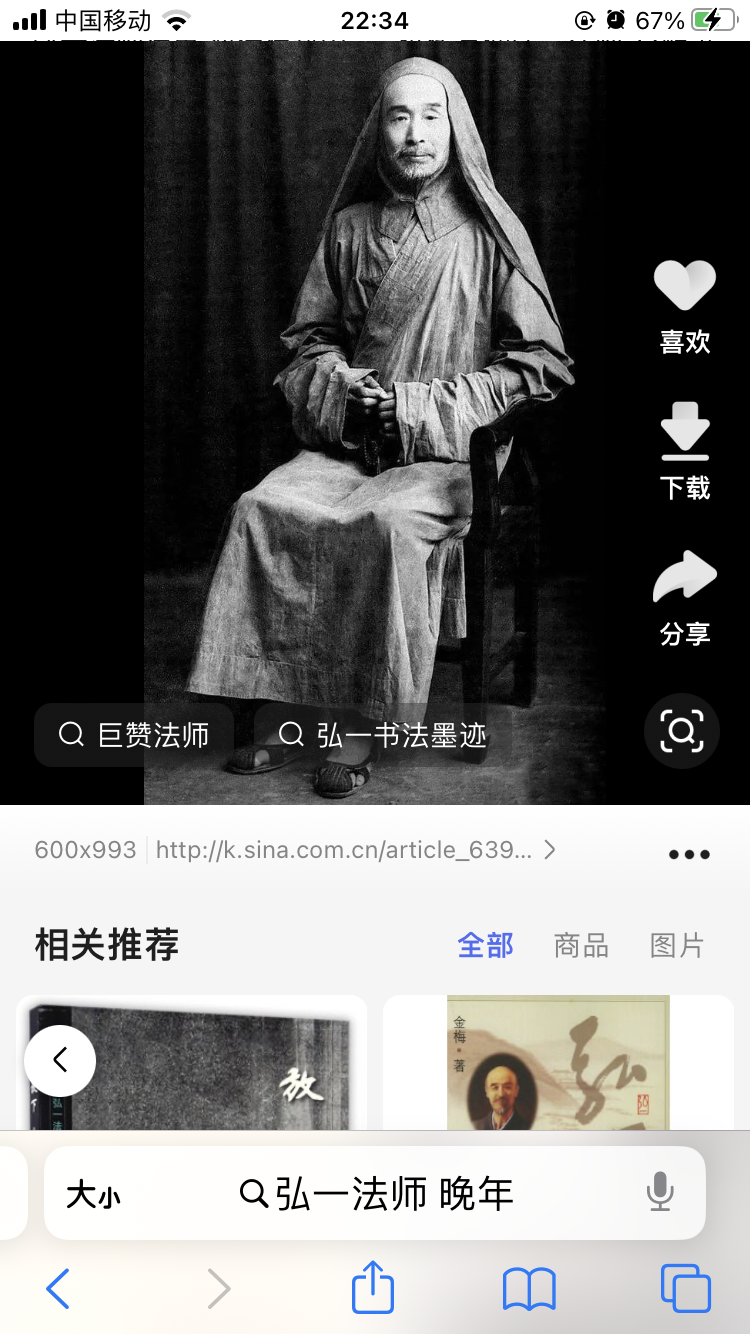
Task: Switch to the 商品 tab
Action: (x=581, y=945)
